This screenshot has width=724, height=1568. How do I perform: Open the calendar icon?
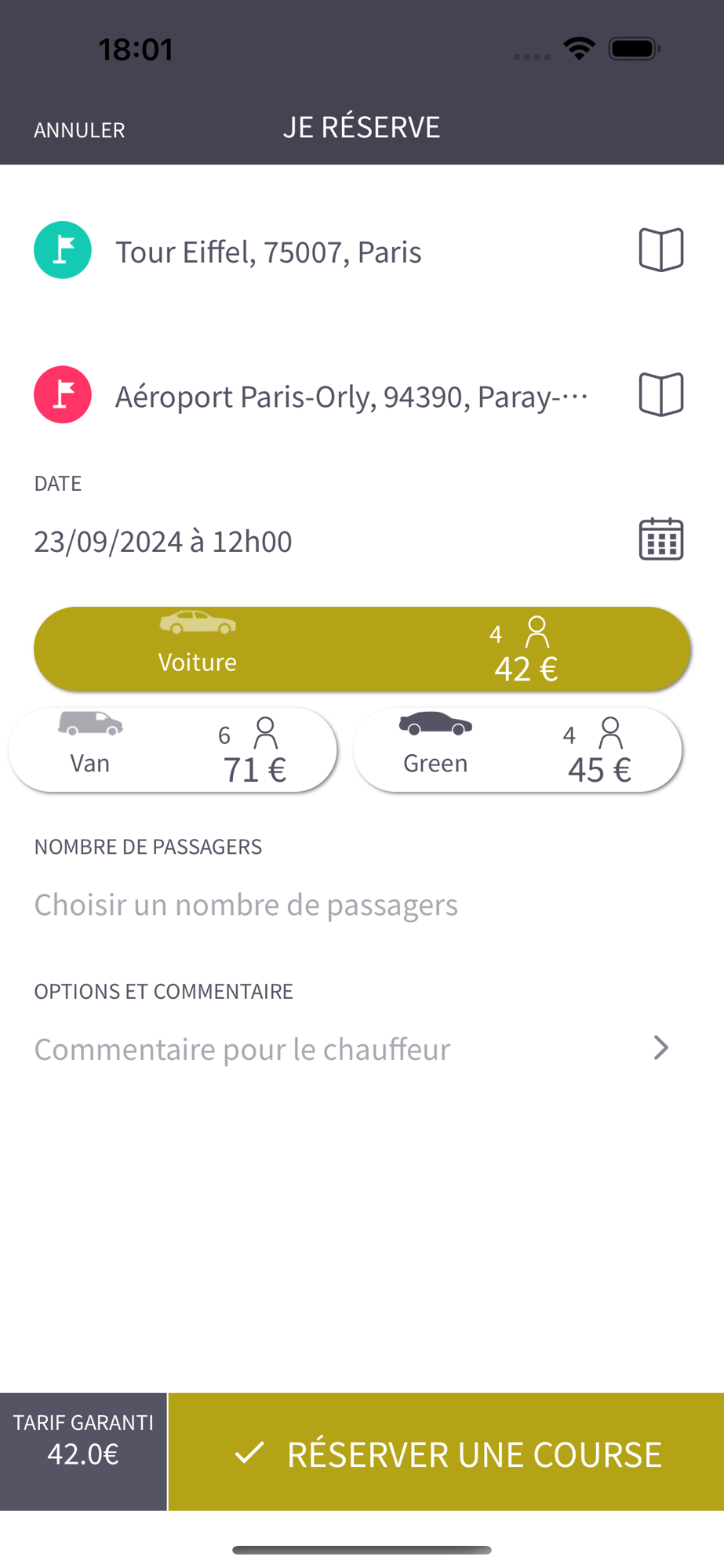tap(661, 539)
